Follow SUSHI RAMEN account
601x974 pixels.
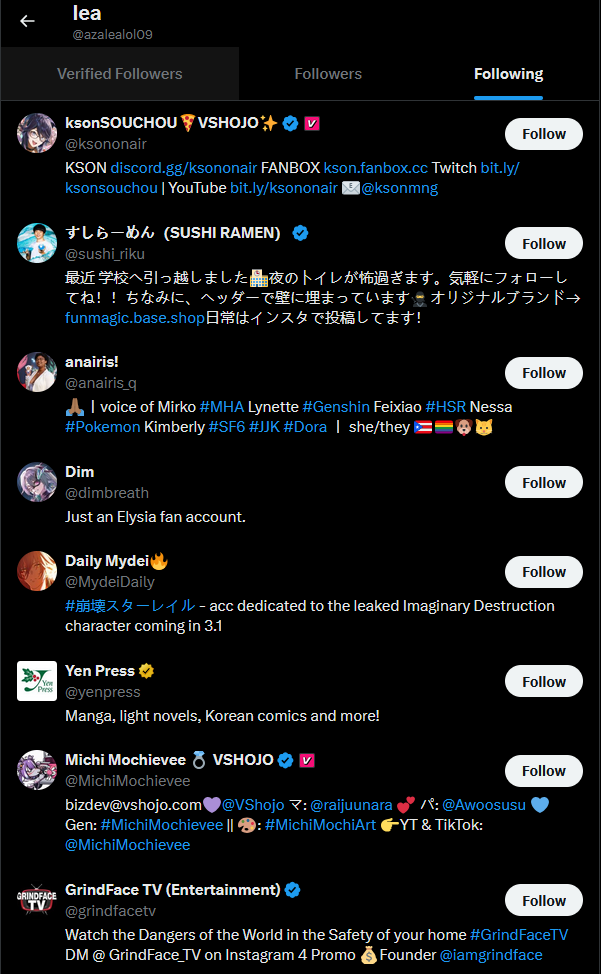pos(543,244)
